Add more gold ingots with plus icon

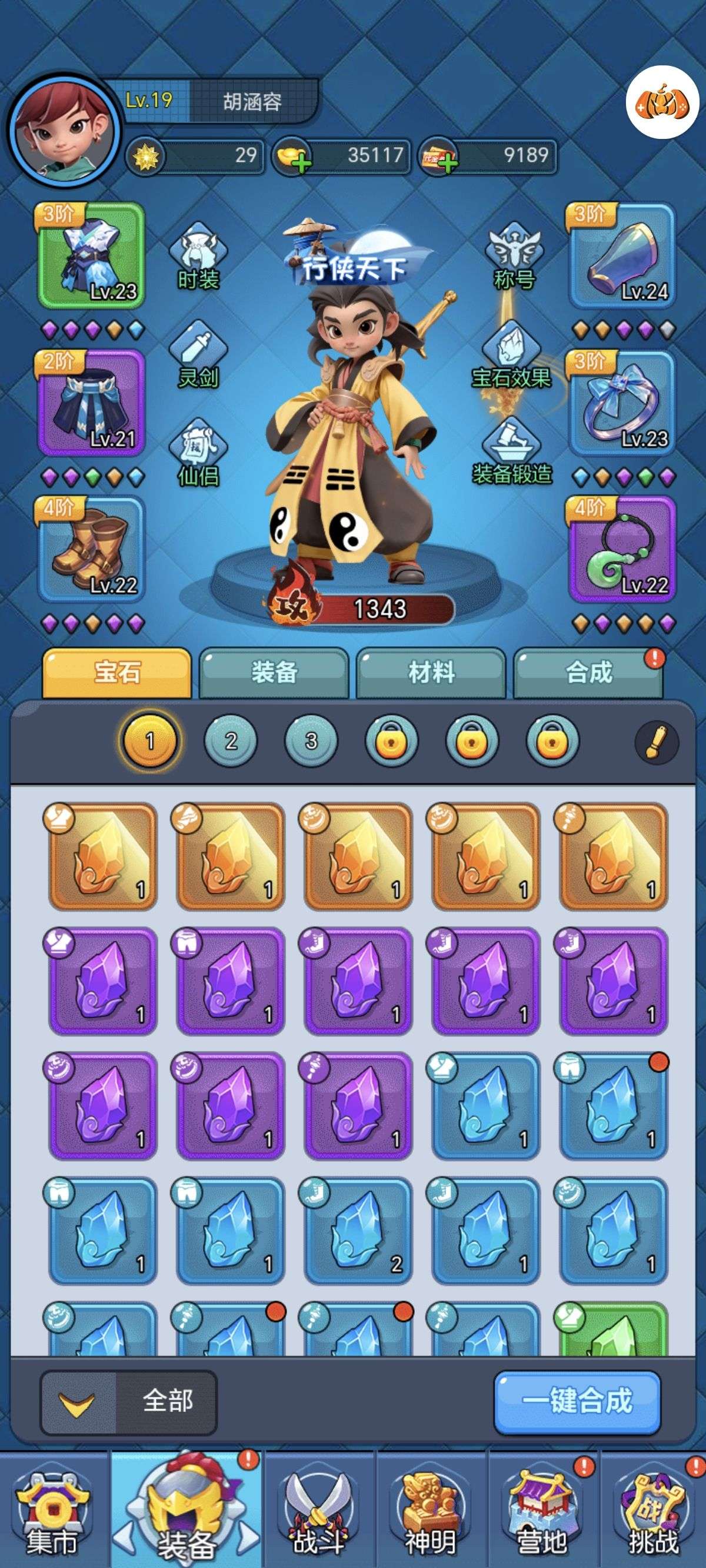[299, 162]
